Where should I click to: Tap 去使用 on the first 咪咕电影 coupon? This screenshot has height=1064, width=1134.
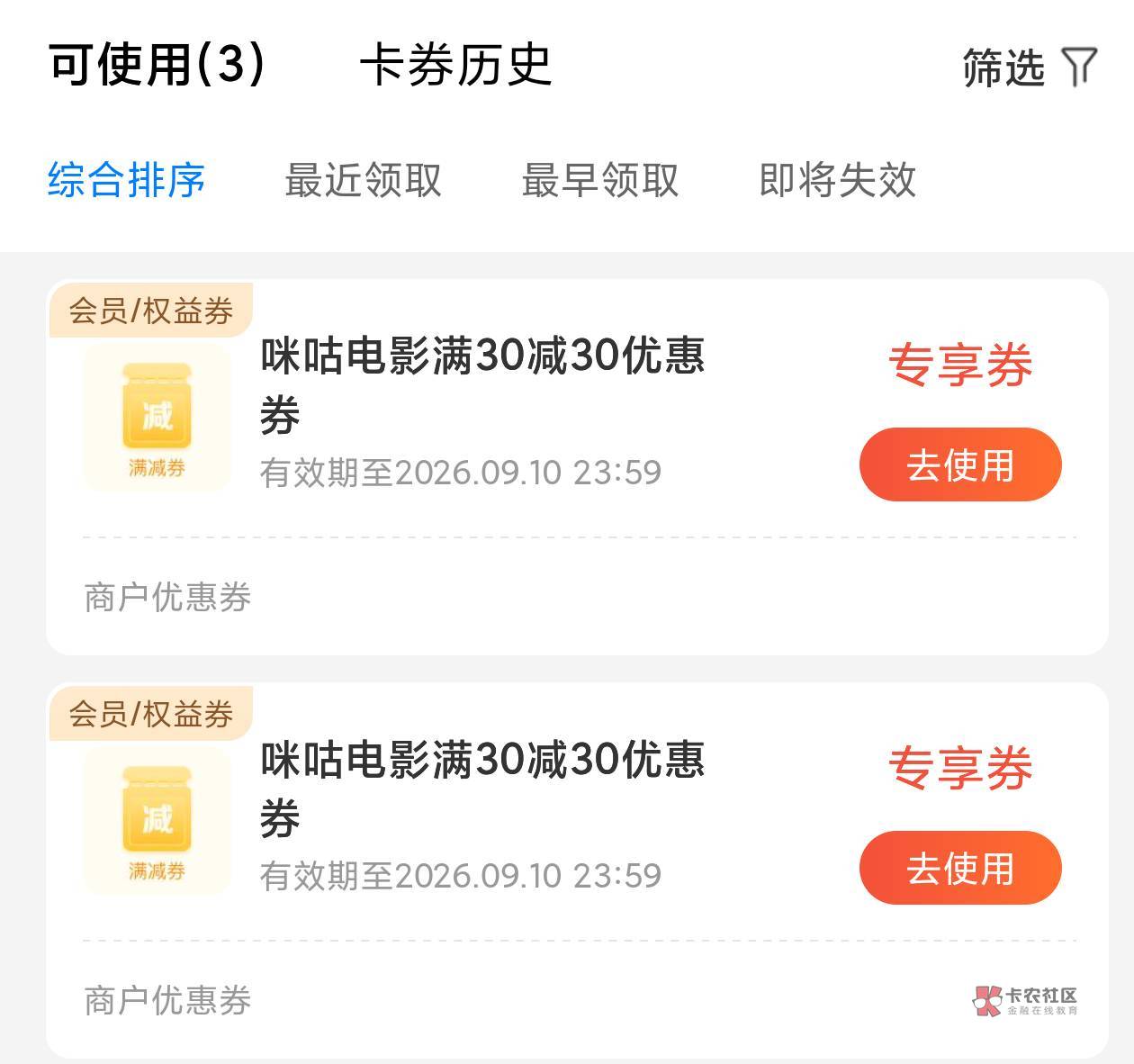tap(960, 464)
